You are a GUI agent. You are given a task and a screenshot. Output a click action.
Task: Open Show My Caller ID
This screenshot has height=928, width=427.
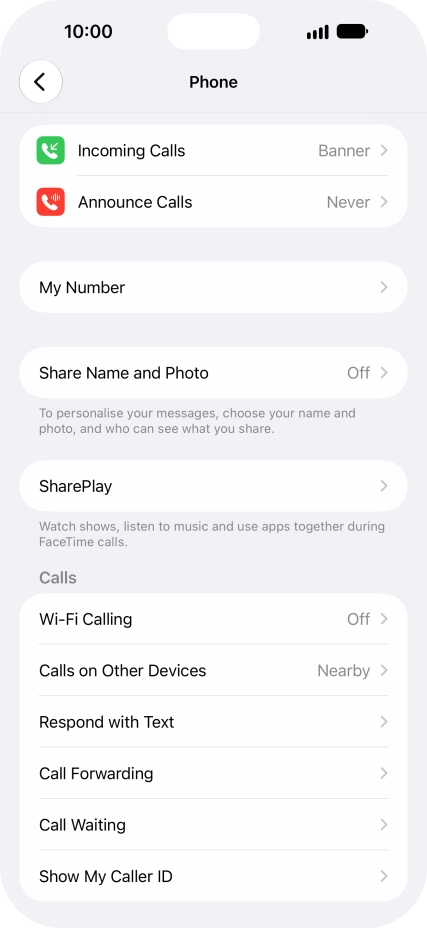pyautogui.click(x=213, y=877)
